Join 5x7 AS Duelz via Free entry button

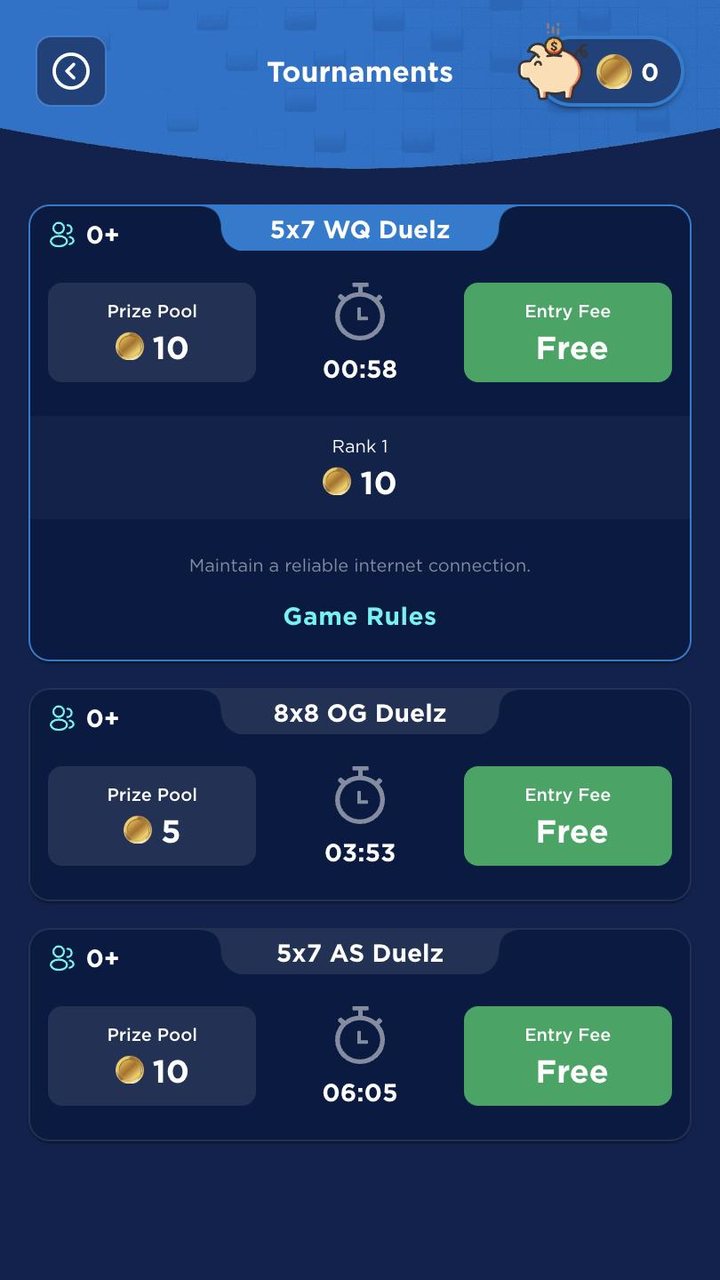[567, 1056]
